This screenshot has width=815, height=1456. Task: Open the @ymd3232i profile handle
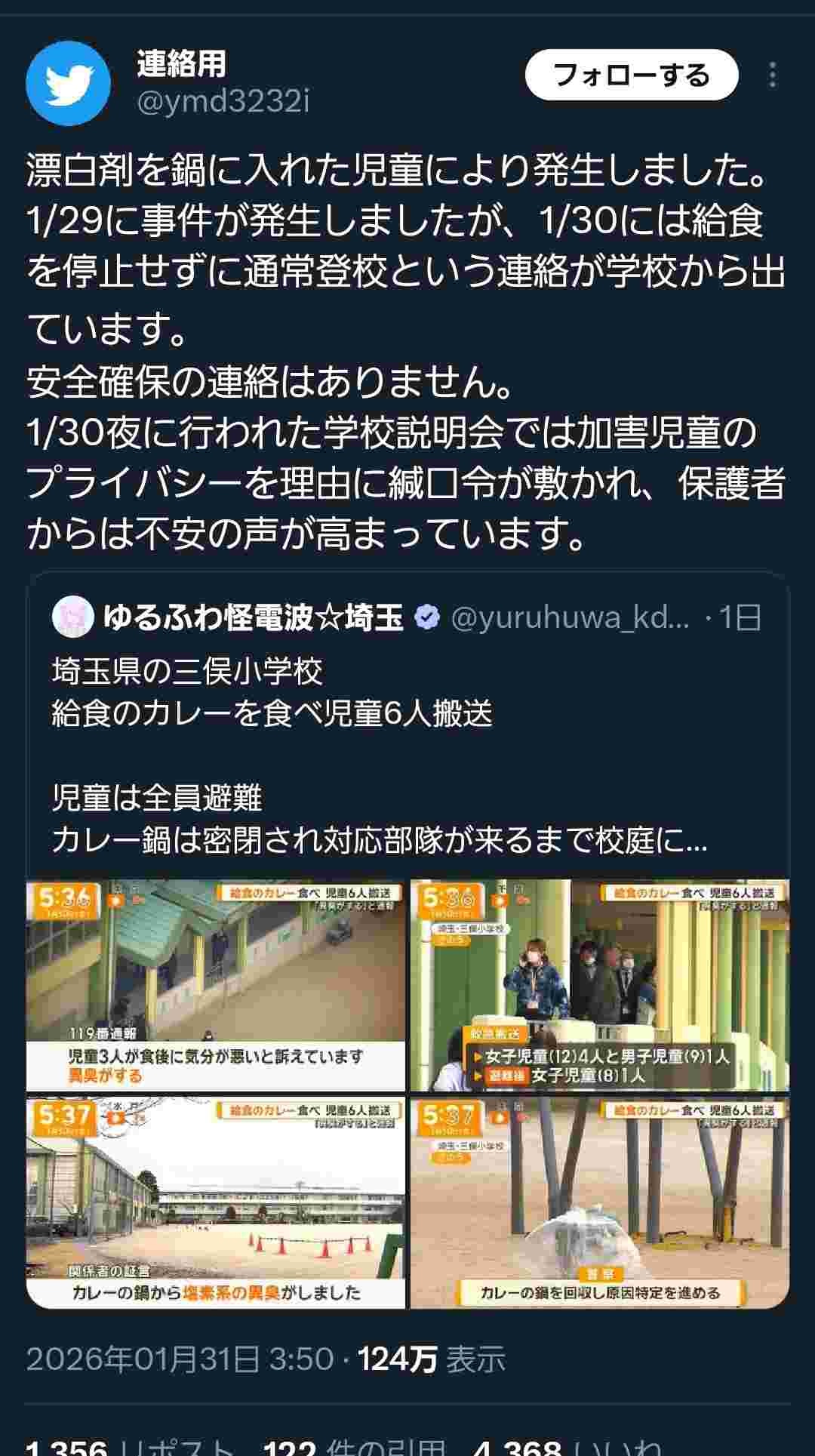click(x=223, y=101)
